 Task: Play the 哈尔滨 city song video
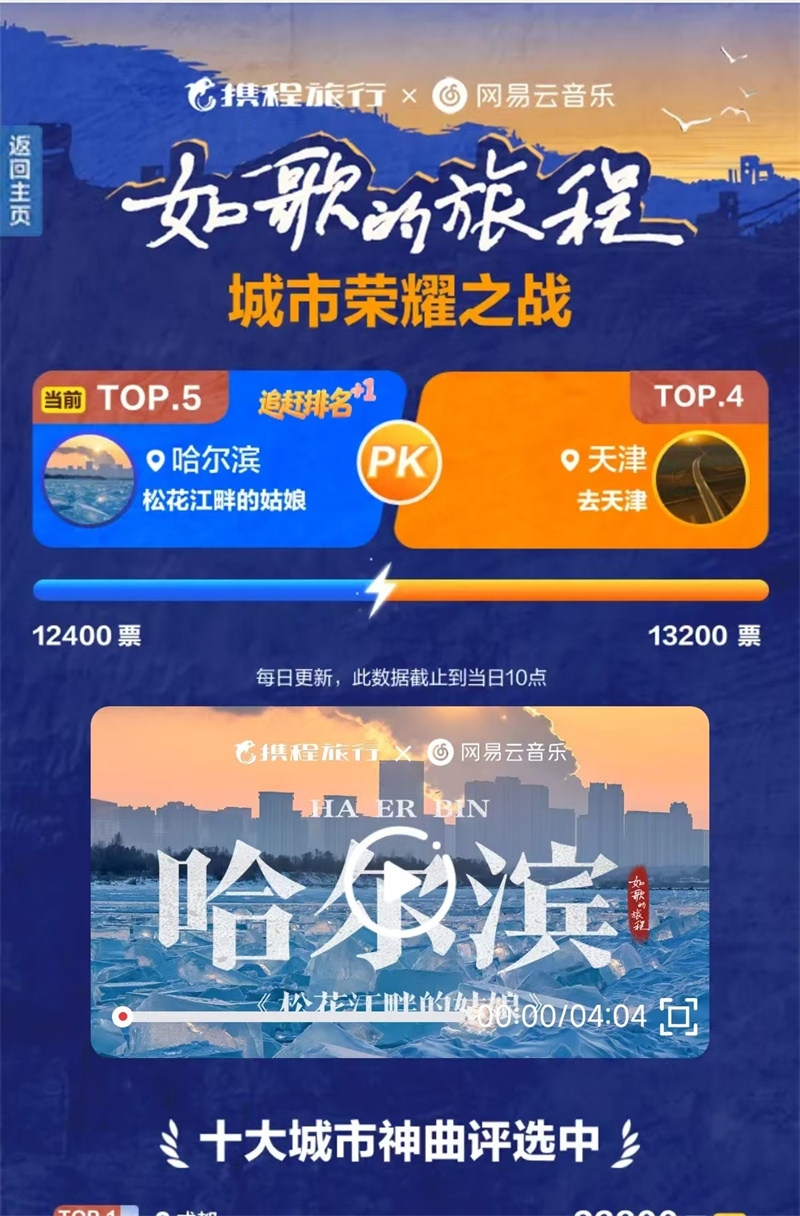click(399, 882)
